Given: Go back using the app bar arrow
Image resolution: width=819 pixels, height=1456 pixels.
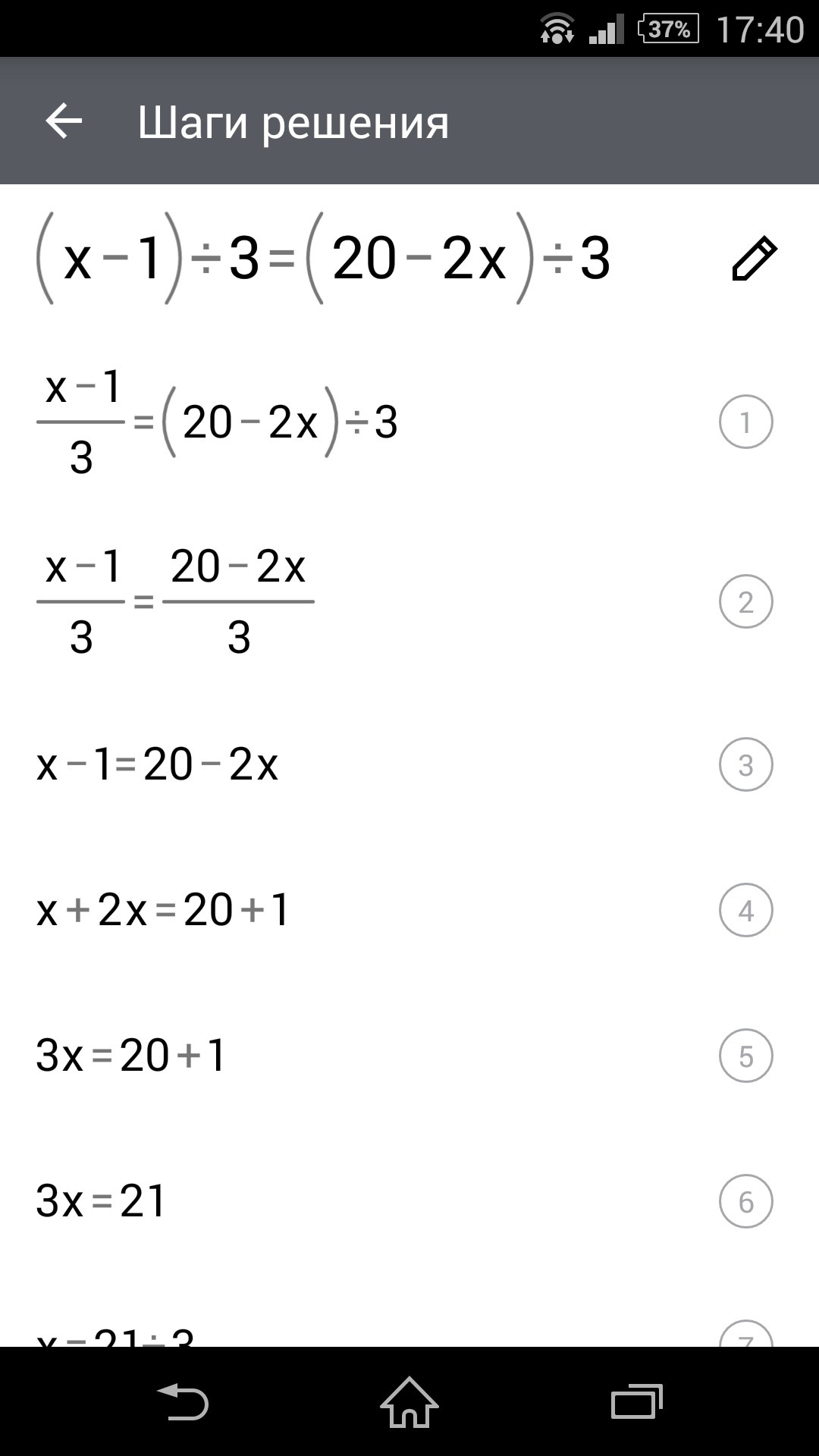Looking at the screenshot, I should point(64,121).
